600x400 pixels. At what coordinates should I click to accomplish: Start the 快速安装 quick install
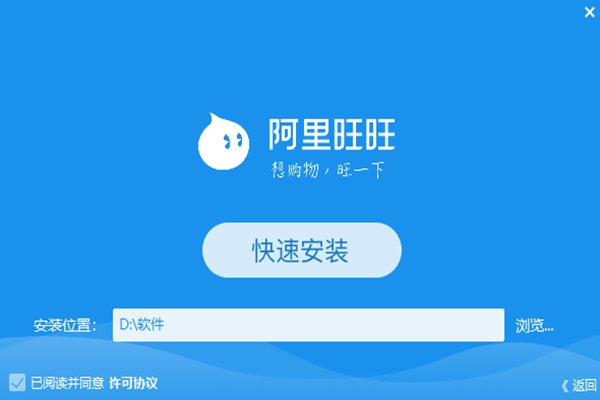point(301,250)
